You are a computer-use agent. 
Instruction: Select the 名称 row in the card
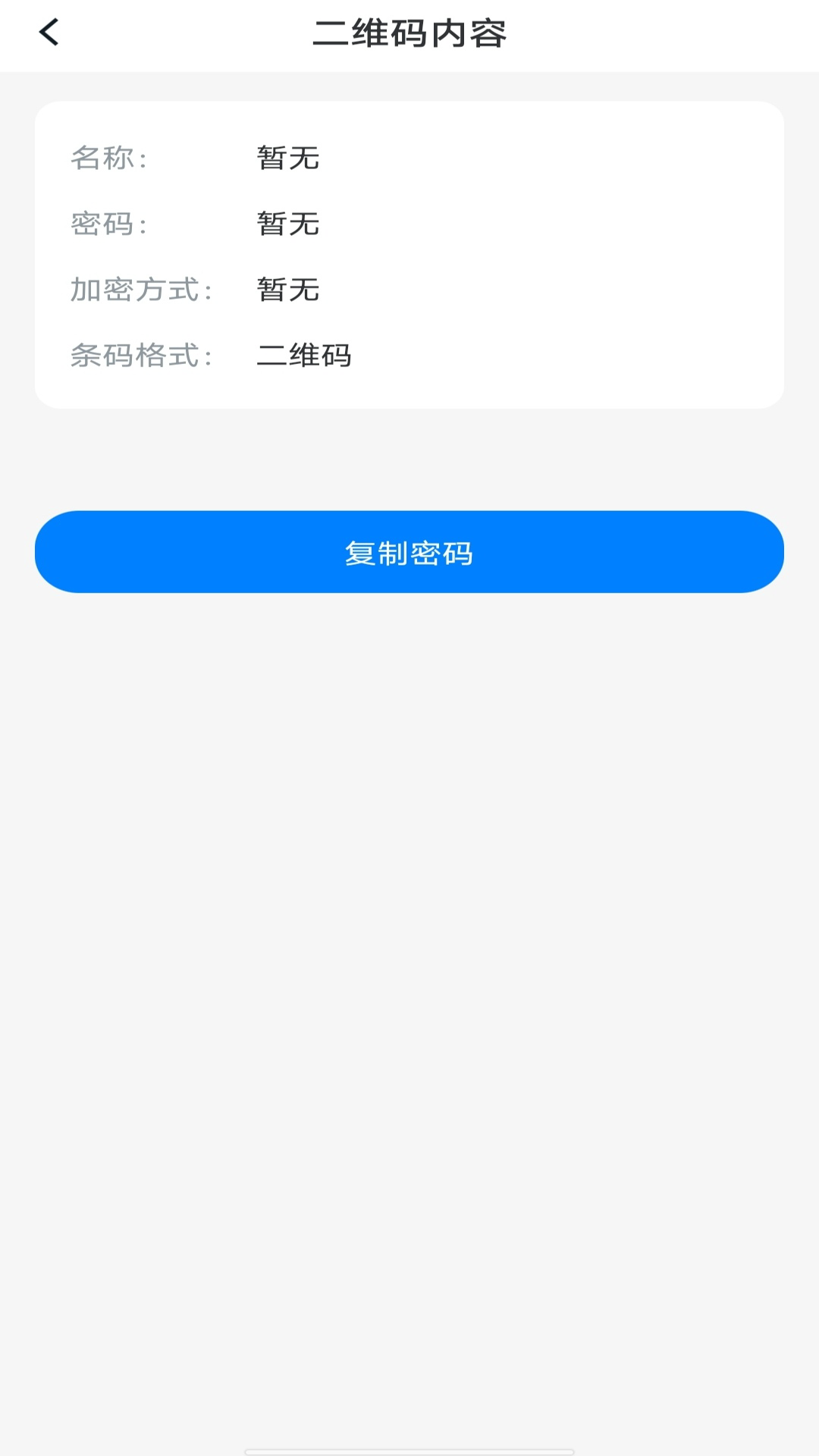pyautogui.click(x=409, y=157)
